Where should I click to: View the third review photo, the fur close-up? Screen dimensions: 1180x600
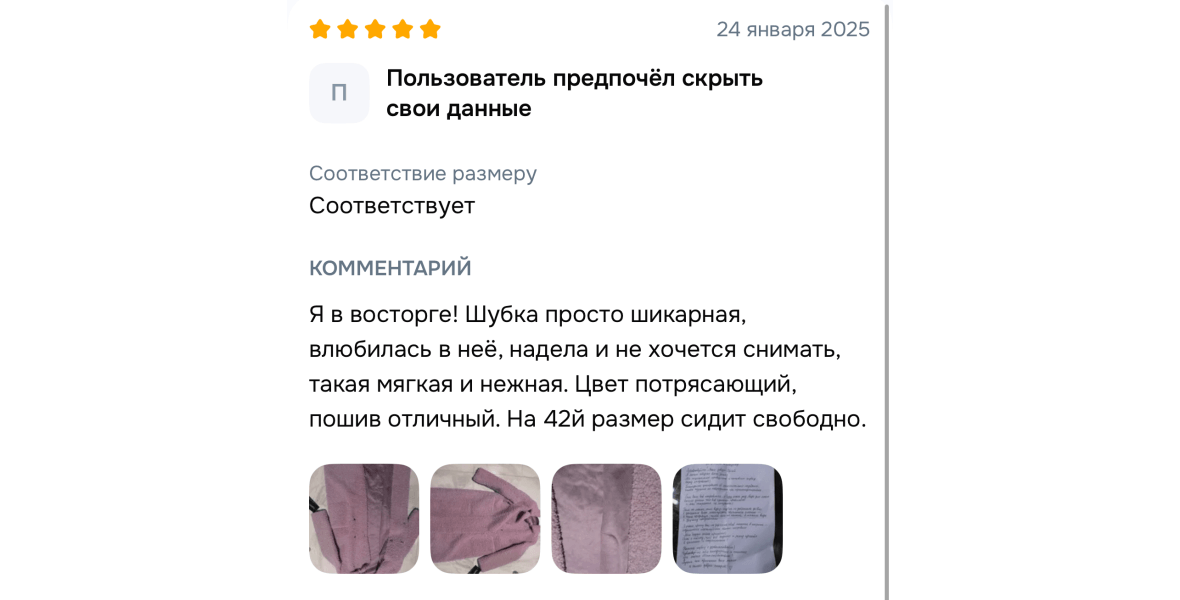606,518
